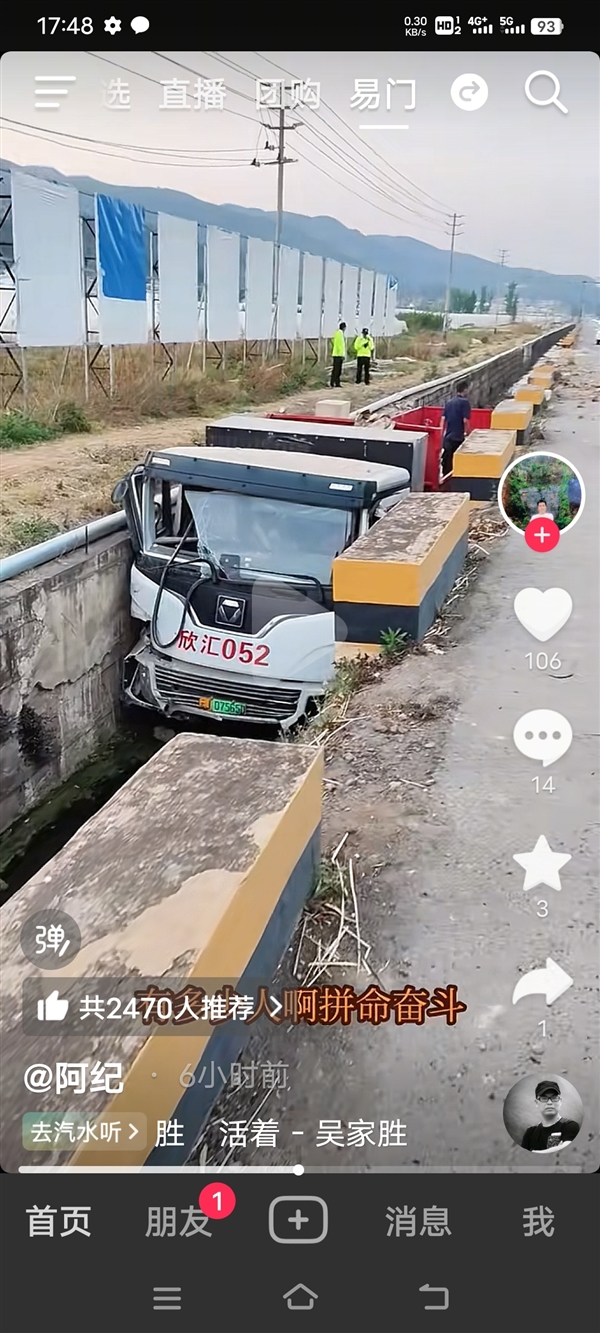Like this video with the heart

543,614
